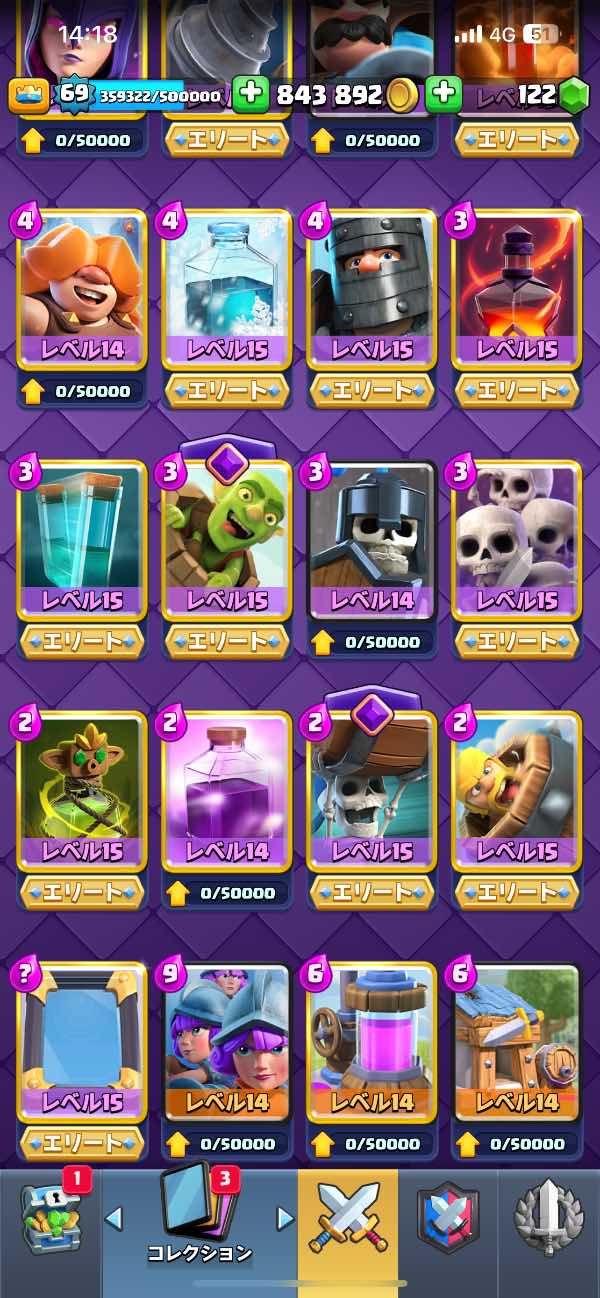Open the Guards card
This screenshot has height=1298, width=600.
pyautogui.click(x=372, y=540)
